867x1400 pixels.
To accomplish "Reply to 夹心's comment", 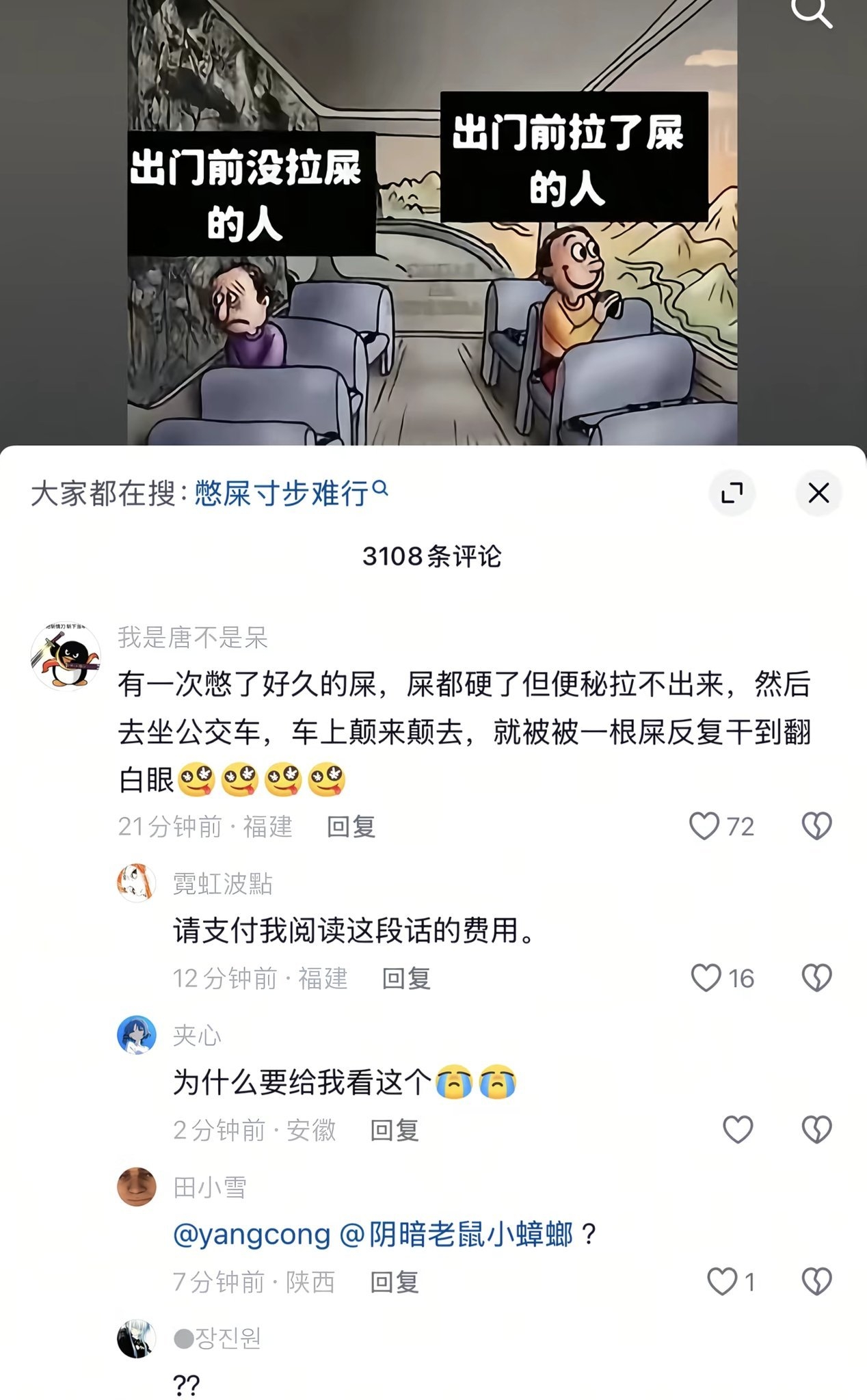I will coord(395,1130).
